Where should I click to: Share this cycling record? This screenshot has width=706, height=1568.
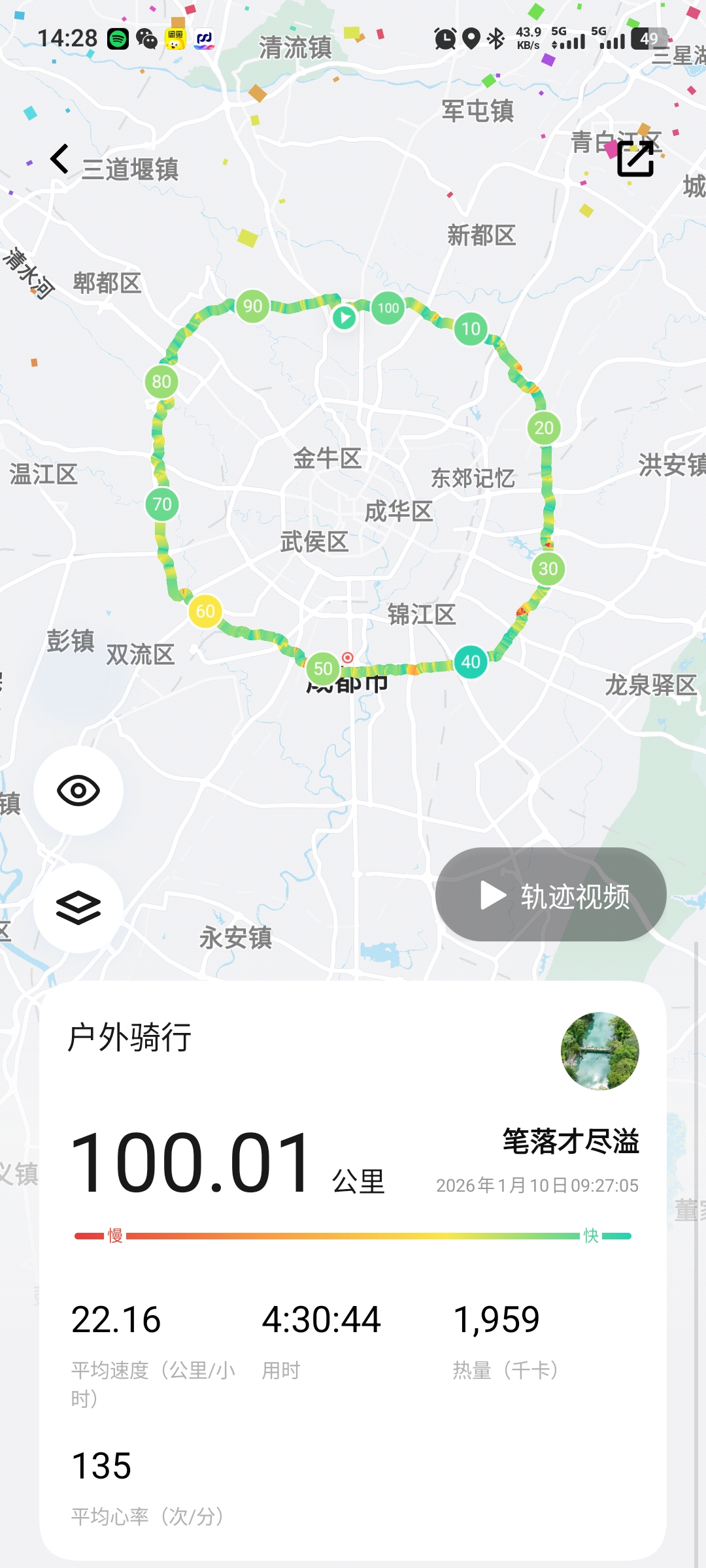pyautogui.click(x=635, y=159)
